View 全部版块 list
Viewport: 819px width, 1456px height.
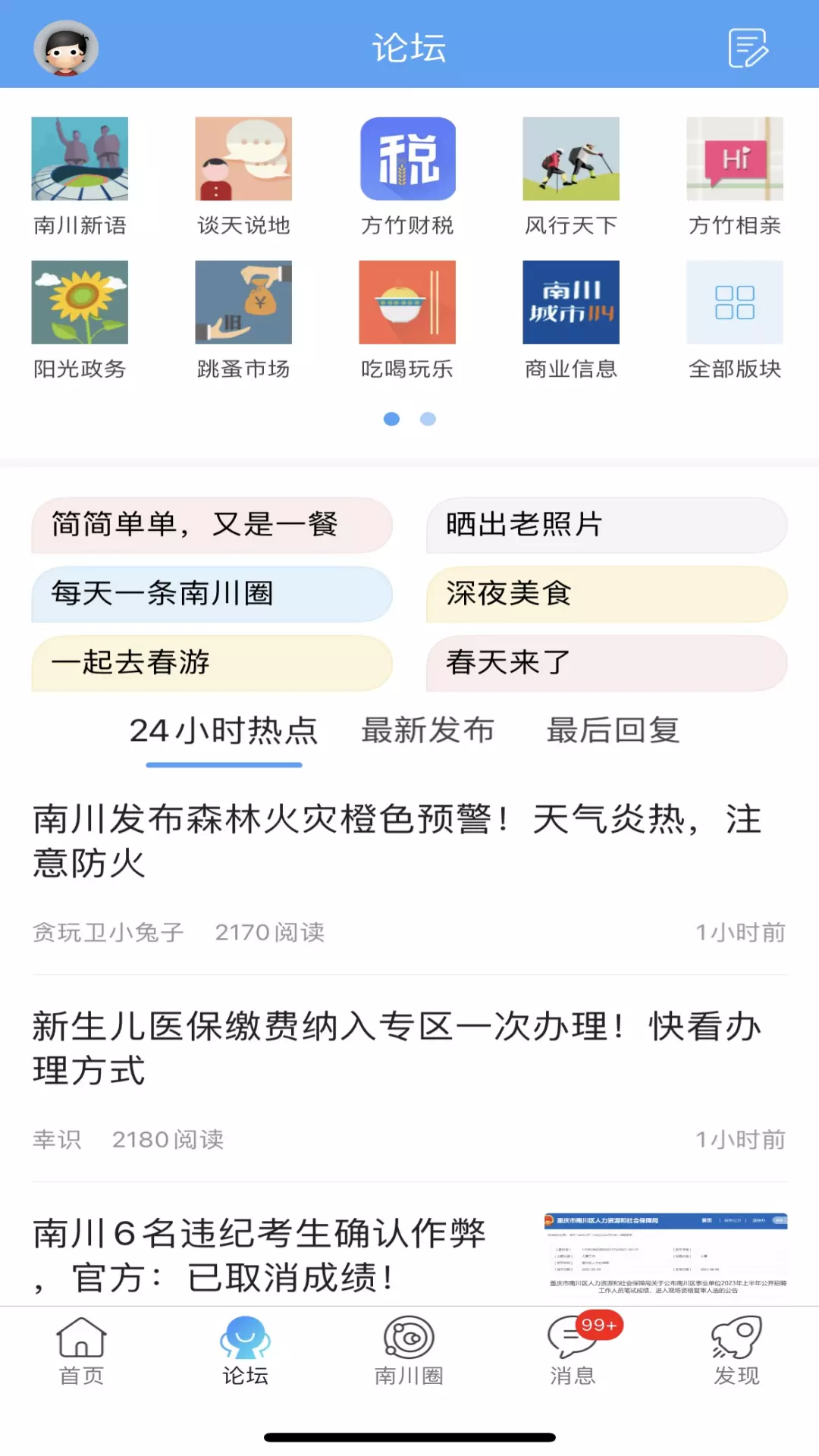point(735,320)
